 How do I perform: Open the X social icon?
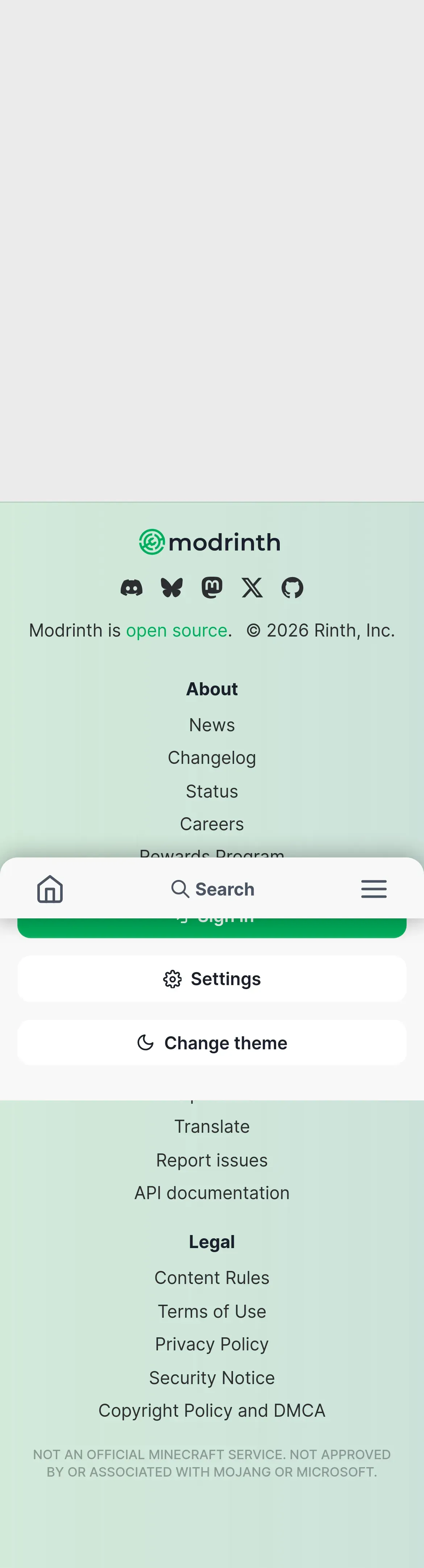pos(252,588)
